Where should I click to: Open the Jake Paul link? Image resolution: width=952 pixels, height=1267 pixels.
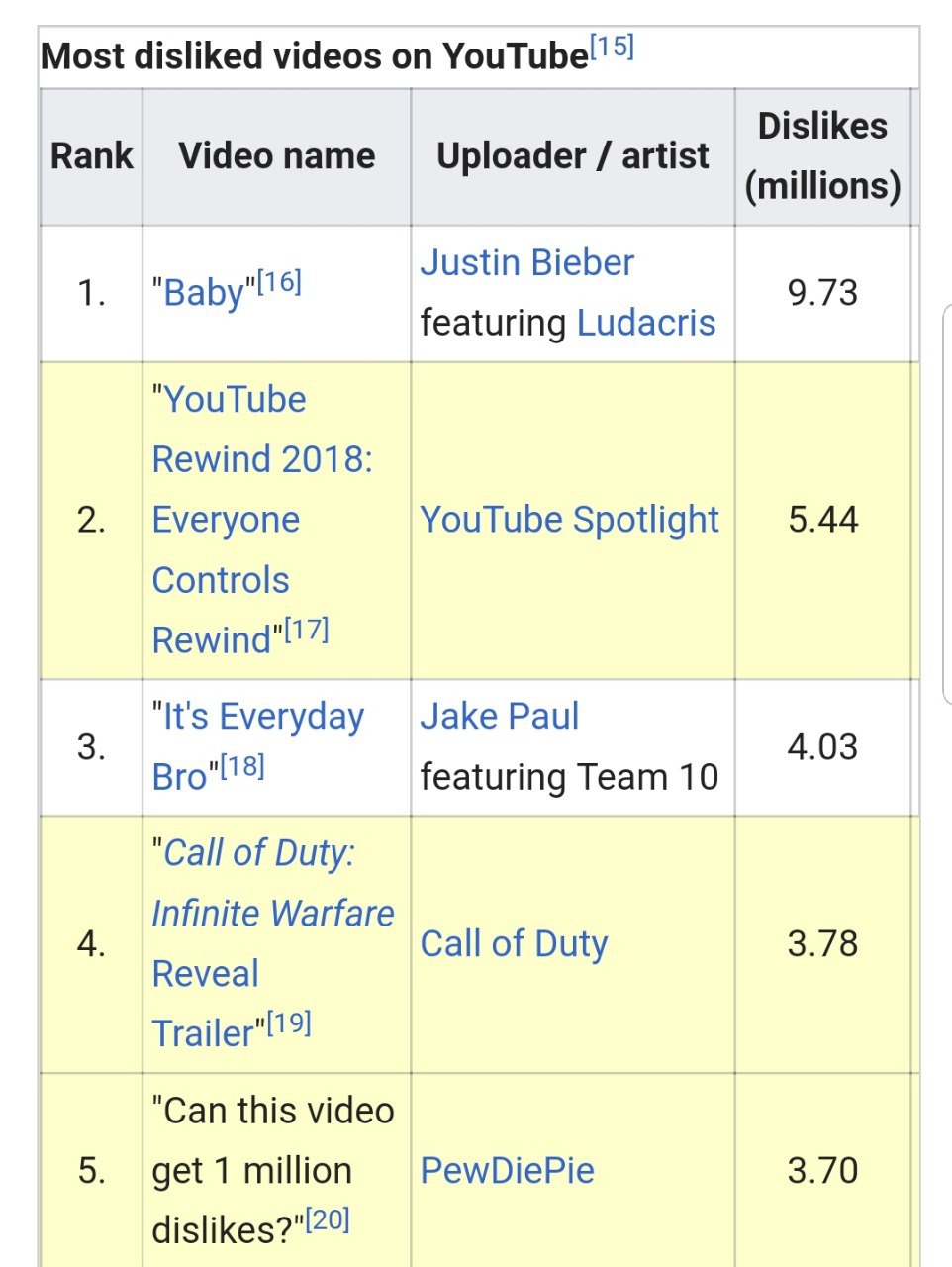pyautogui.click(x=499, y=717)
